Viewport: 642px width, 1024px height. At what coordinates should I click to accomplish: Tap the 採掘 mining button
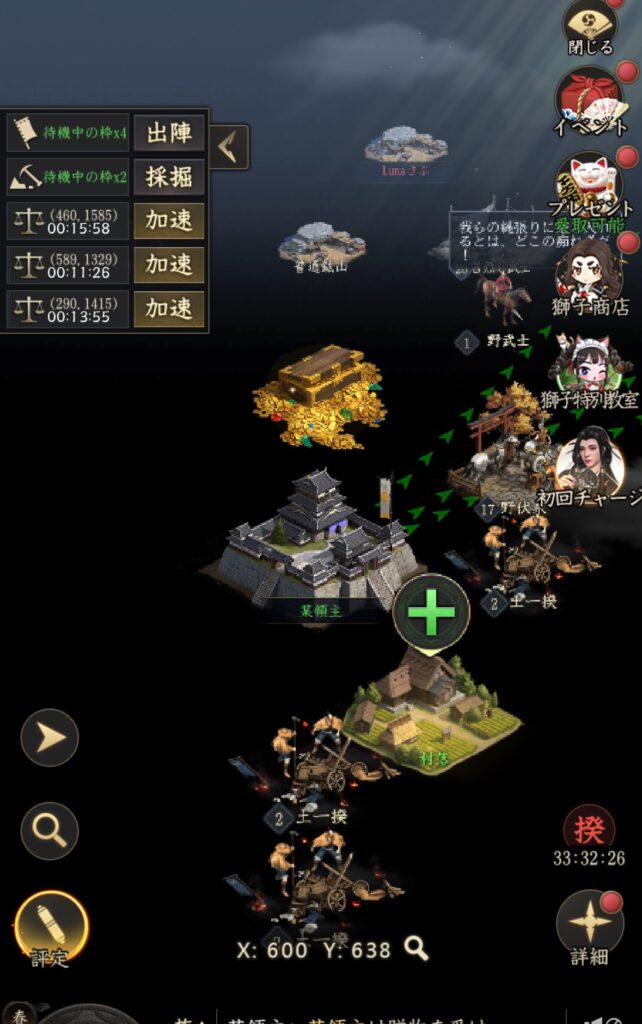coord(169,177)
